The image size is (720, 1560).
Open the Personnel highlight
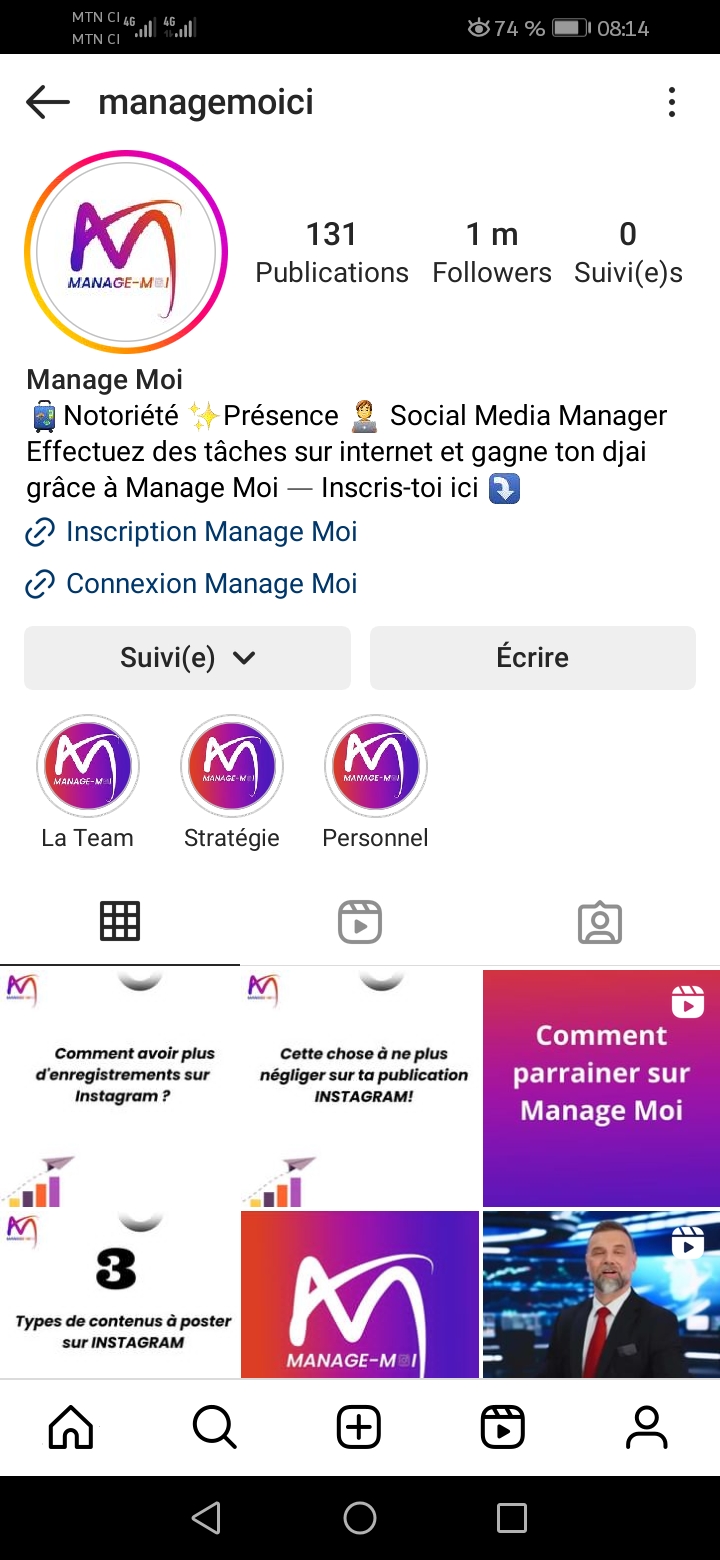click(x=376, y=767)
